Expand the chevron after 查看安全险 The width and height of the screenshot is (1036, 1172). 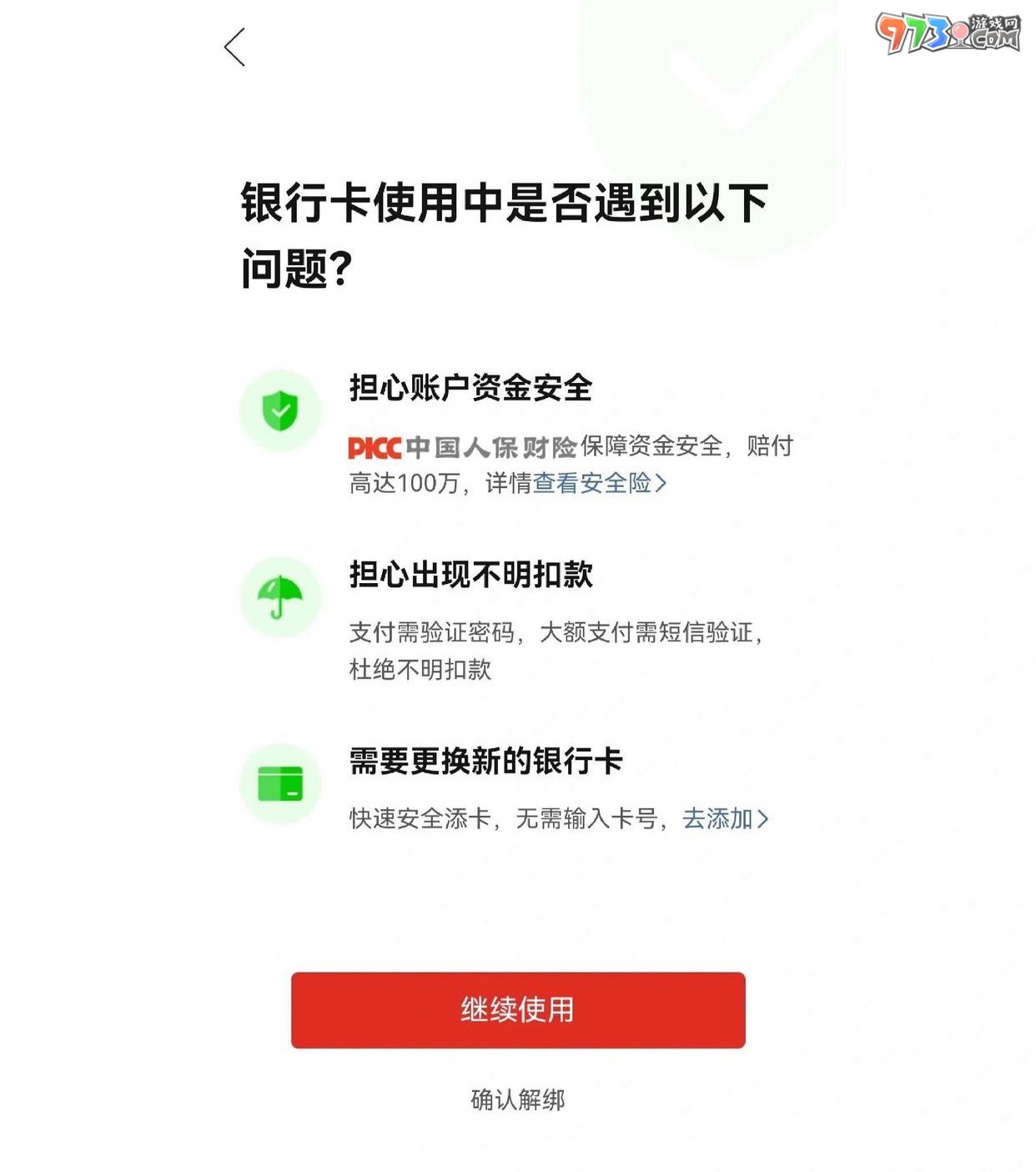tap(661, 484)
